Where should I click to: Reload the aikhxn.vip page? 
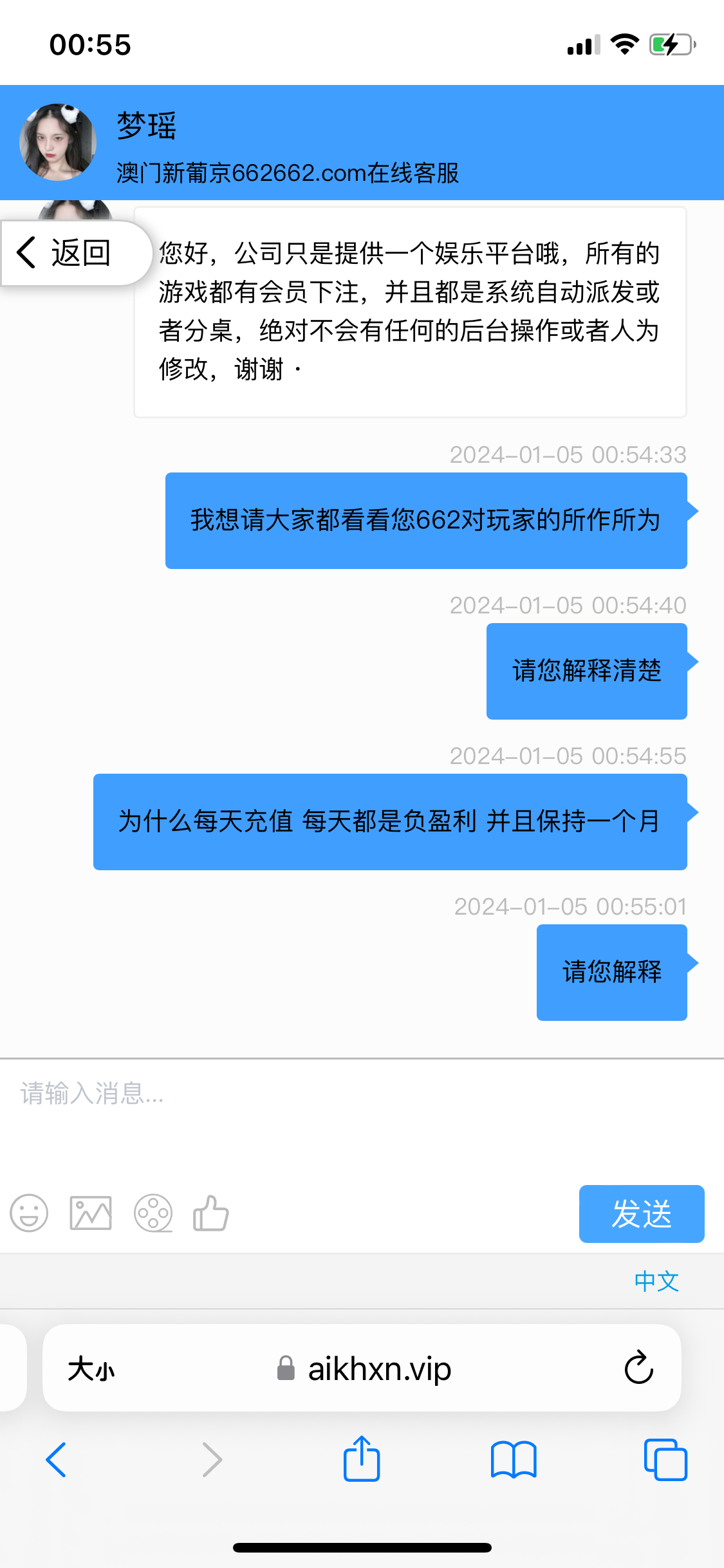tap(638, 1368)
